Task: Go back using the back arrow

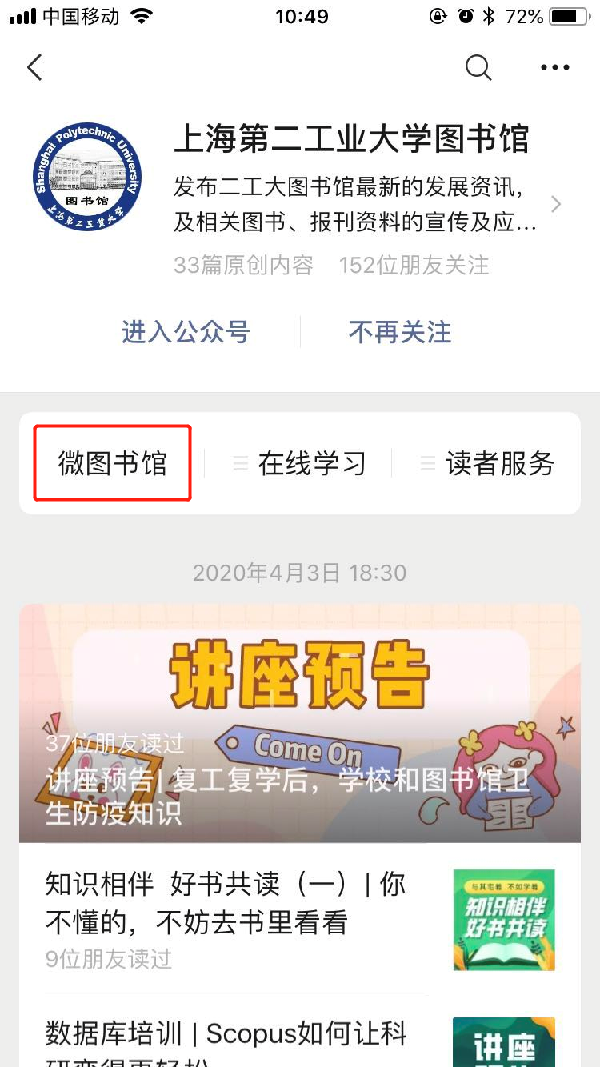Action: pos(35,68)
